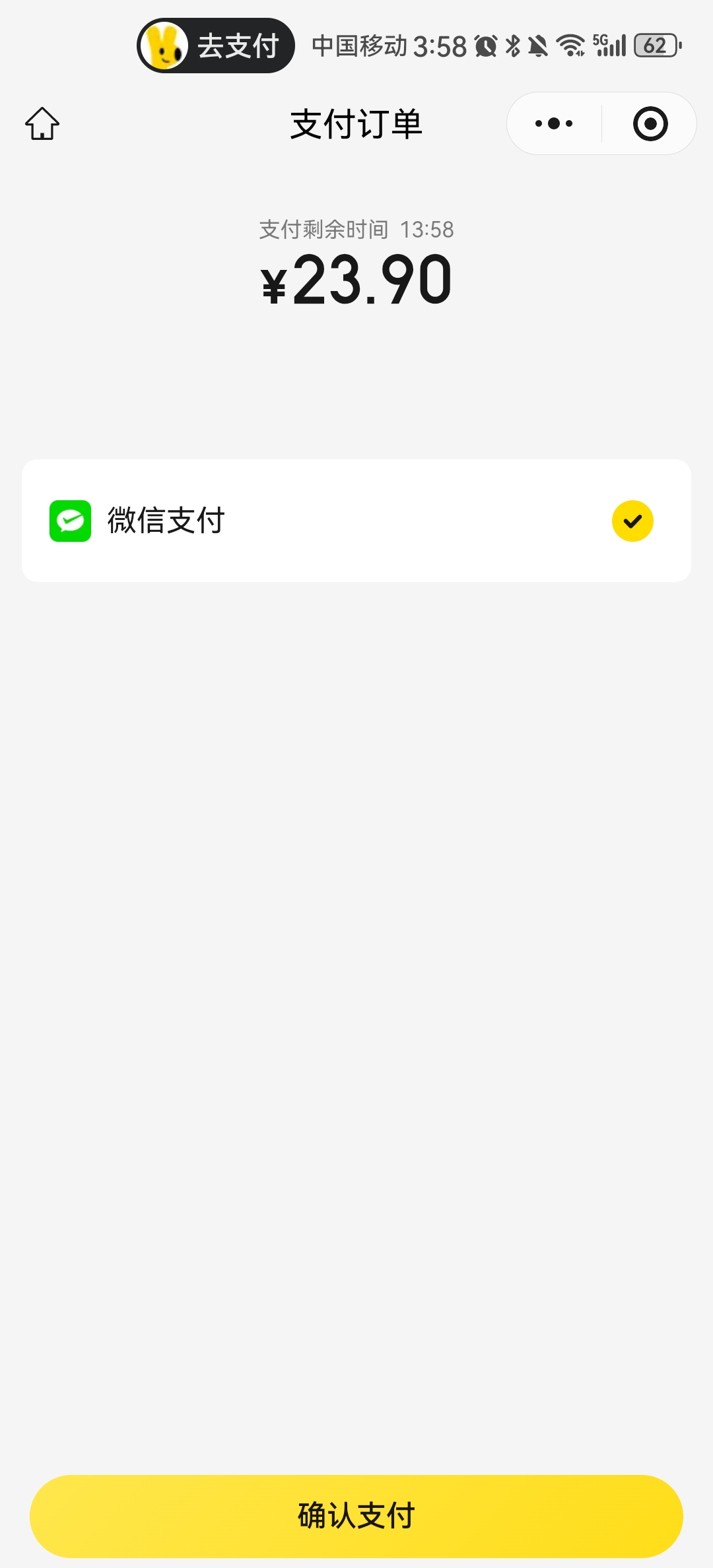Tap the 去支付 floating capsule

(216, 46)
